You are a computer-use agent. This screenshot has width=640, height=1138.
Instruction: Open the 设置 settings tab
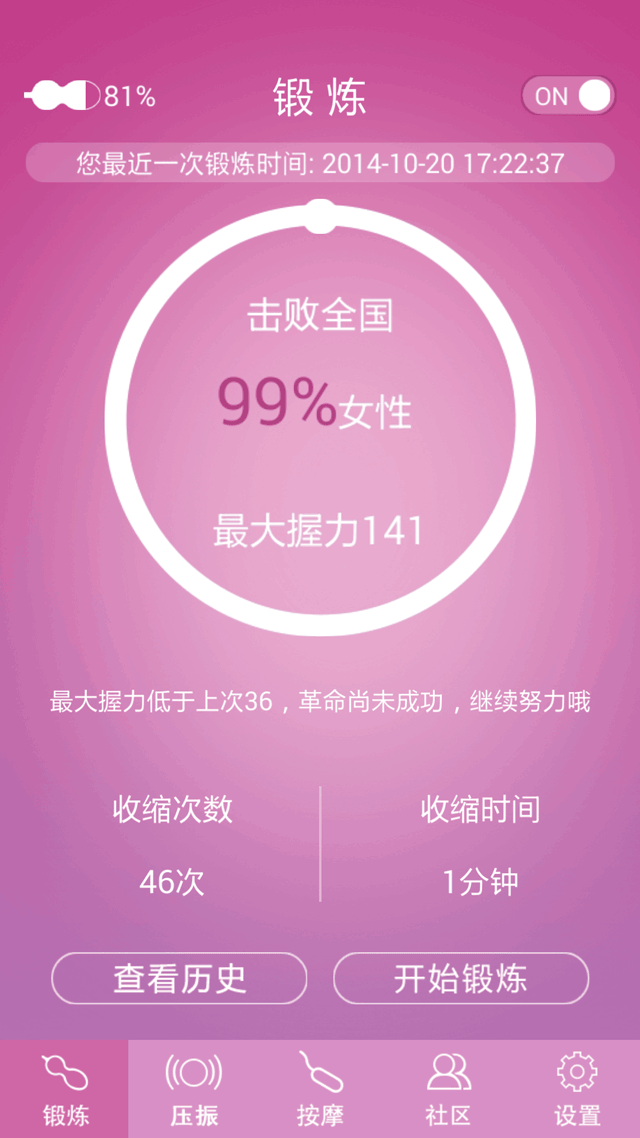[577, 1088]
